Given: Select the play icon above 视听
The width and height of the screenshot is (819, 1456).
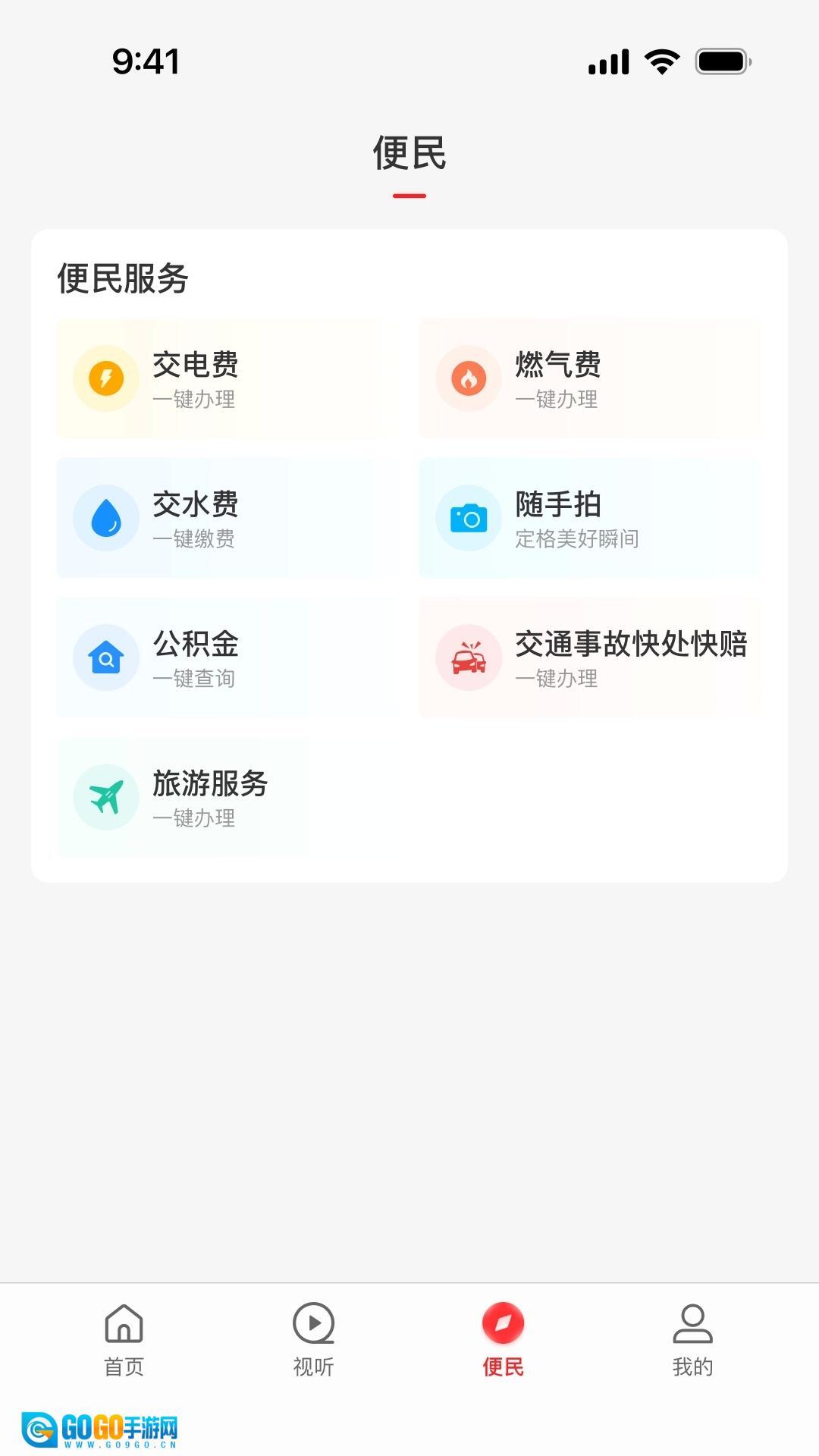Looking at the screenshot, I should tap(314, 1322).
